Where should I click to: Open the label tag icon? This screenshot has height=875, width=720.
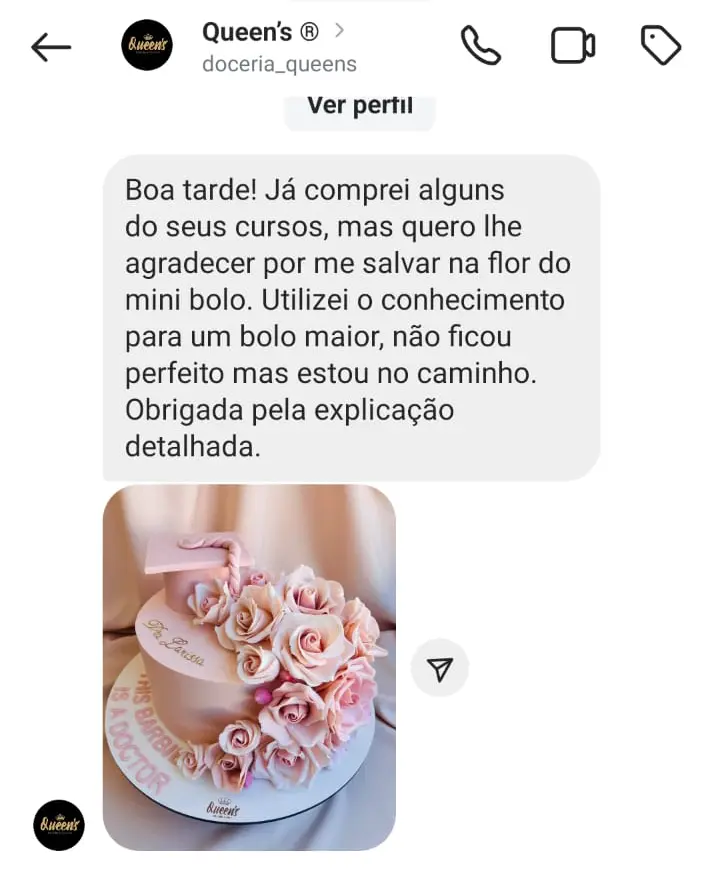tap(660, 46)
